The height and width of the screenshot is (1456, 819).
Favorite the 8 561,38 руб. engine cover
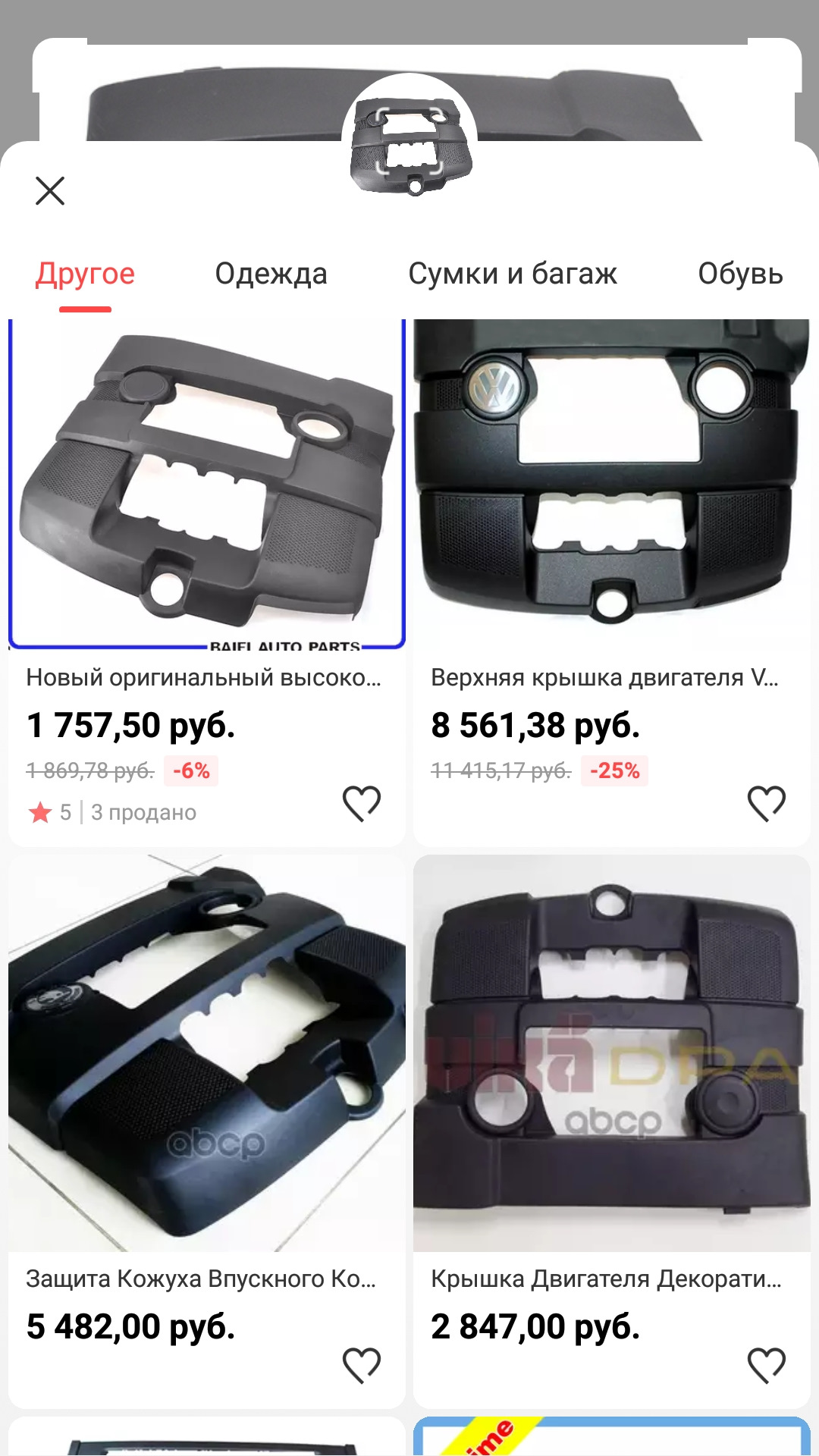tap(766, 803)
